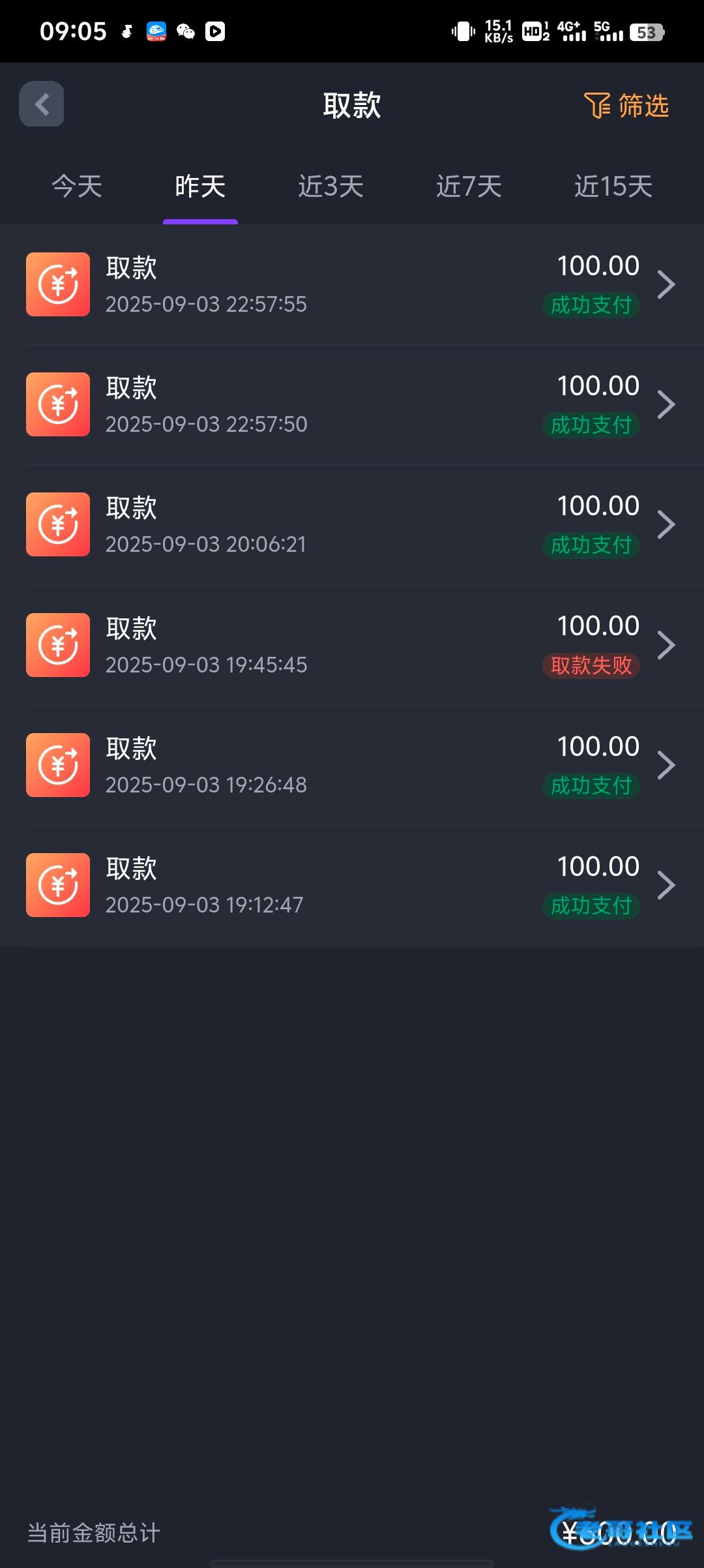This screenshot has height=1568, width=704.
Task: Switch to the 近7天 tab
Action: coord(469,187)
